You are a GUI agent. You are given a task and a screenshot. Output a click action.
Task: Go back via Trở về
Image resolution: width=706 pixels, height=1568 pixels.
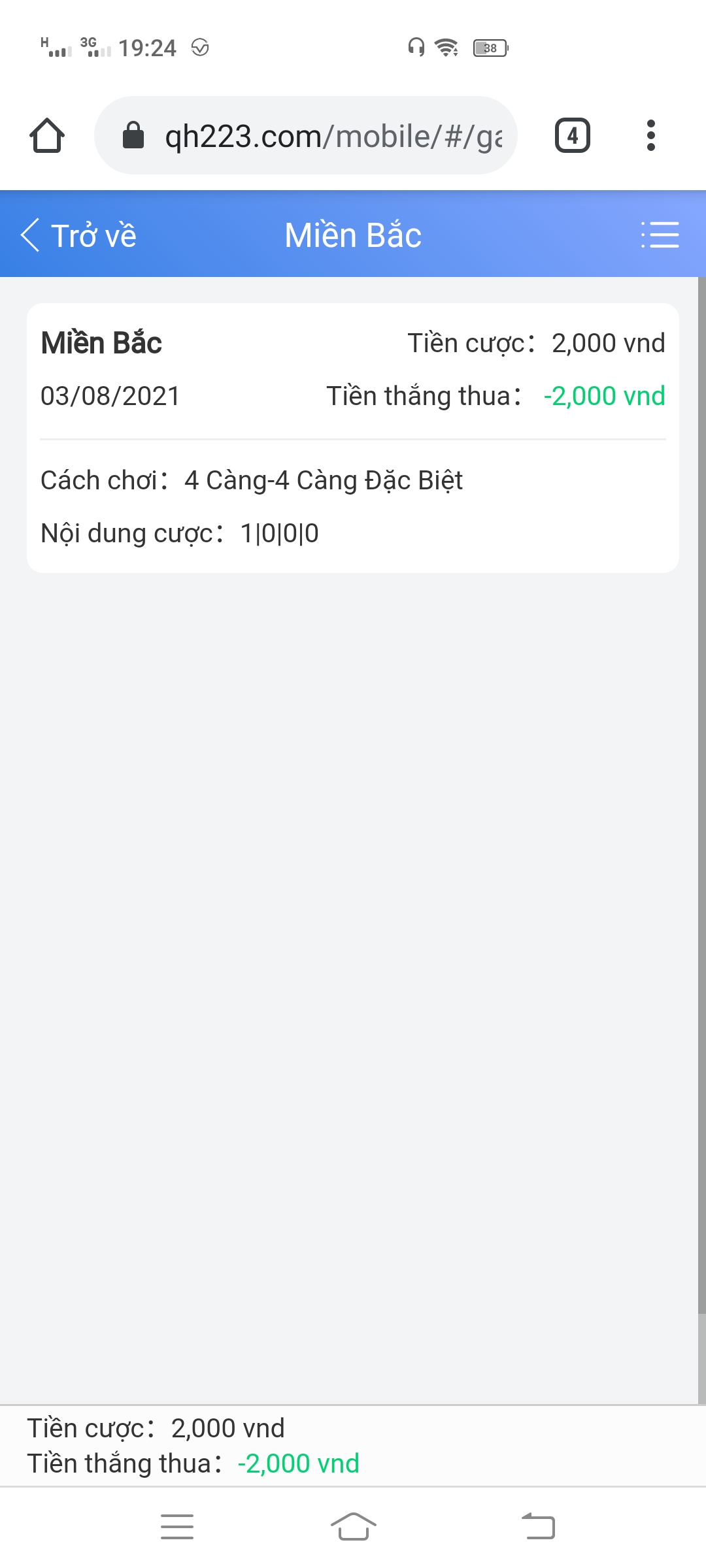[x=78, y=235]
